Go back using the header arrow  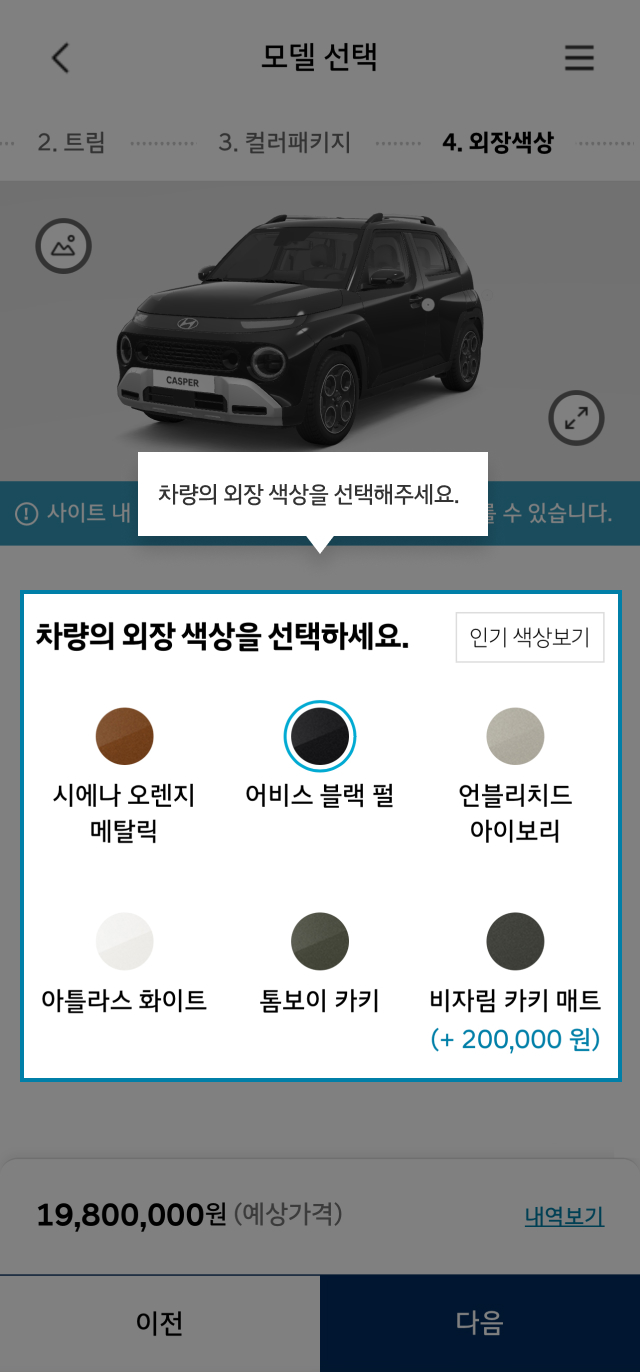click(x=61, y=58)
